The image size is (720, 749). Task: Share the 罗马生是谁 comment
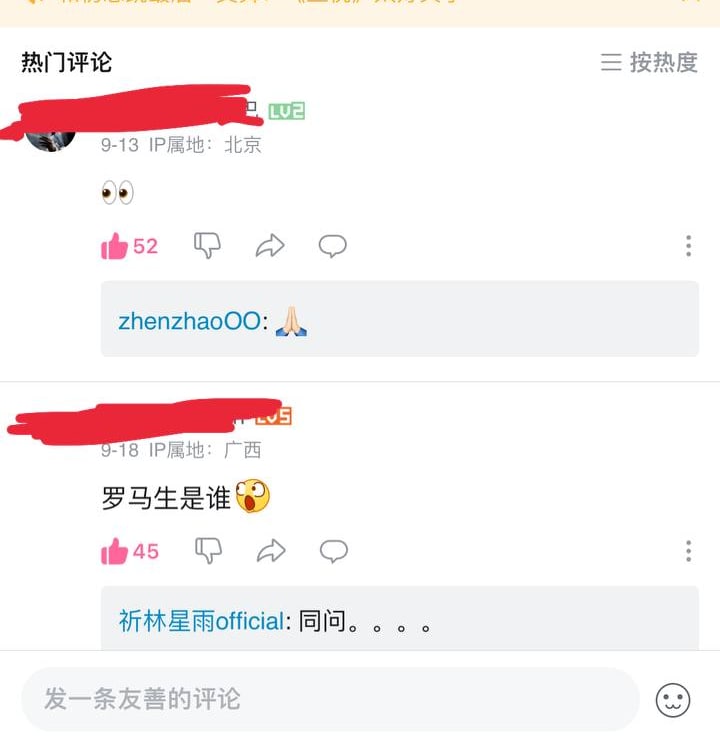tap(269, 550)
